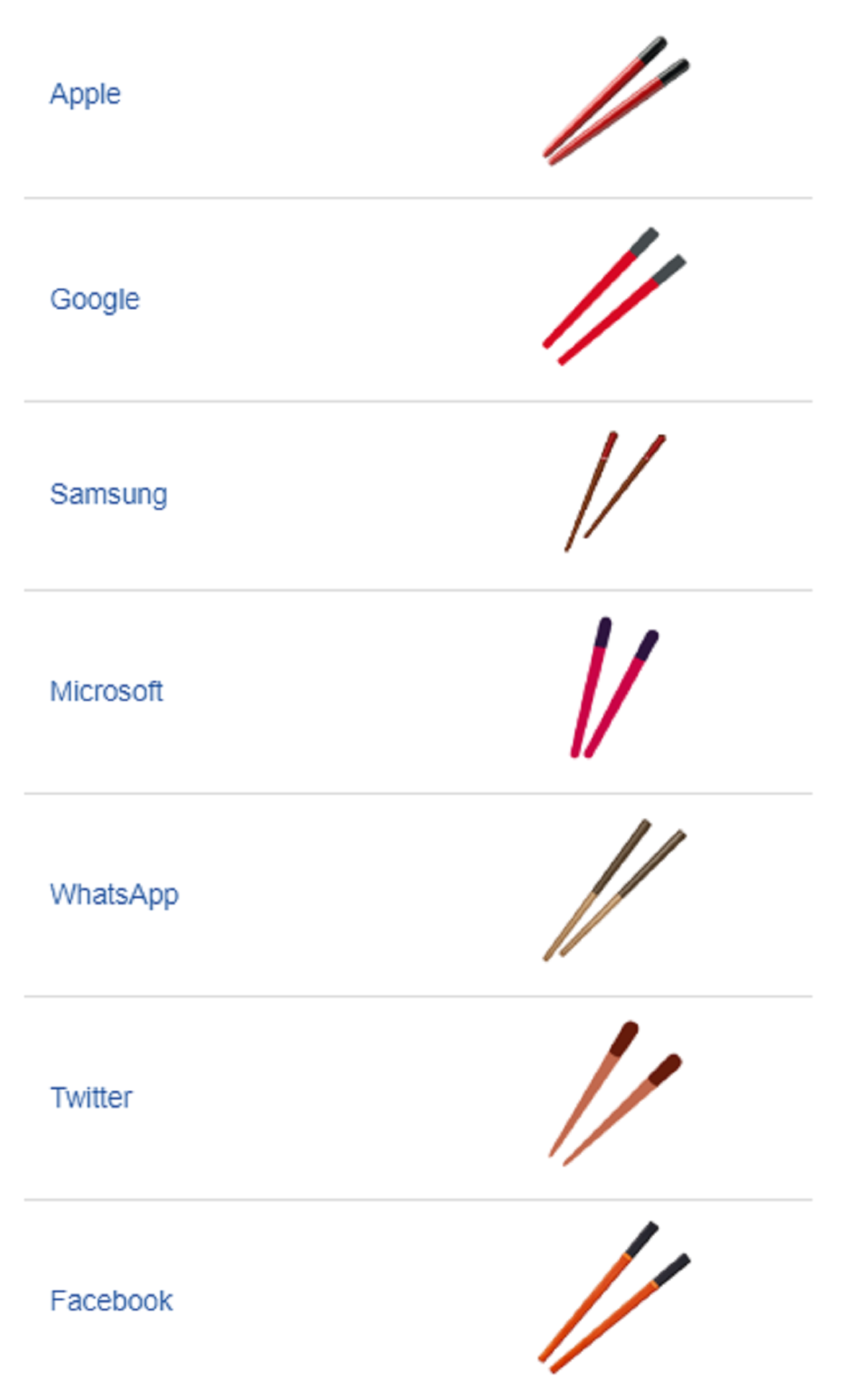843x1400 pixels.
Task: Follow the Samsung link
Action: [109, 495]
